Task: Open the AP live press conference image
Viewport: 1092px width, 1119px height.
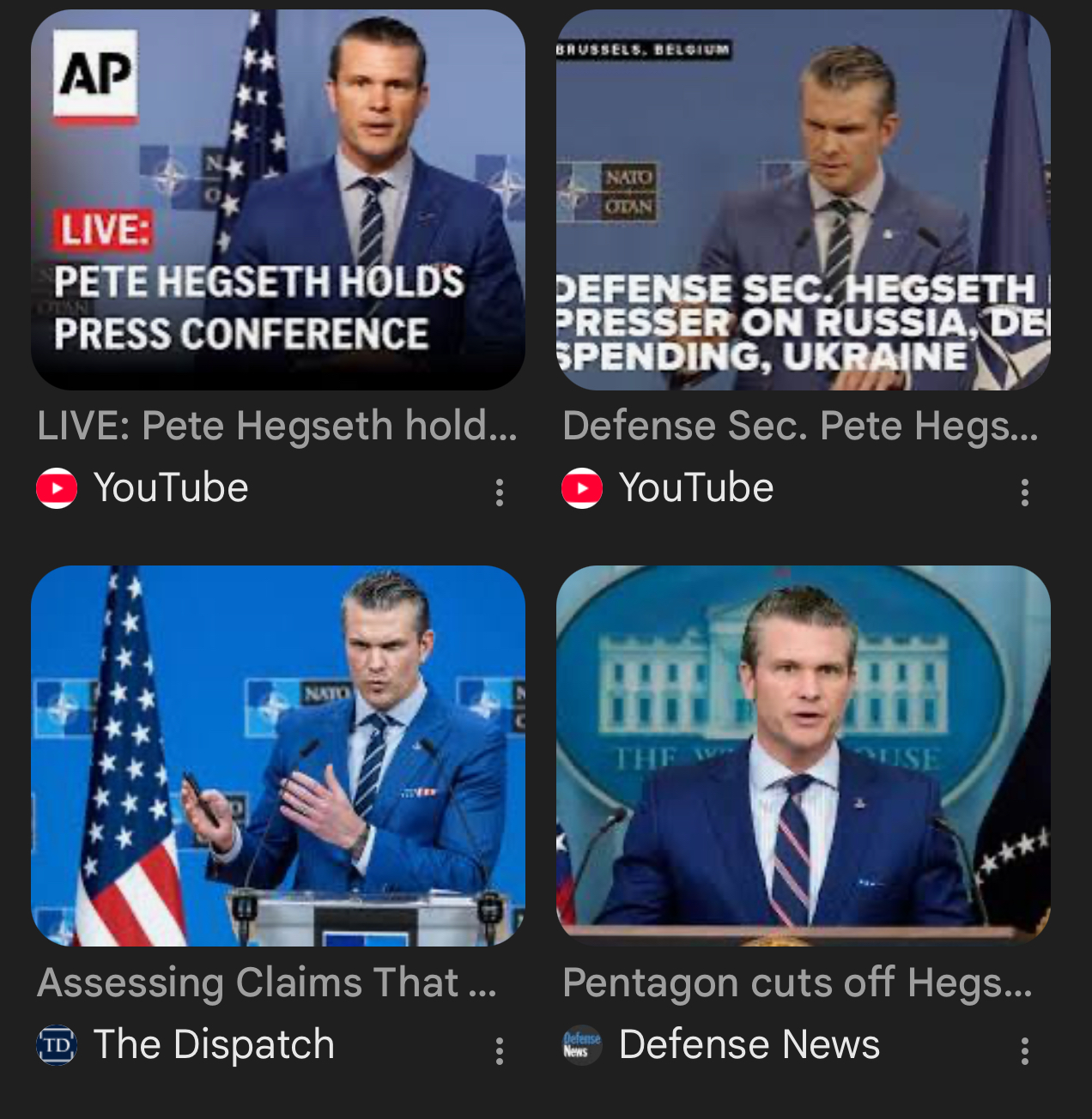Action: tap(277, 200)
